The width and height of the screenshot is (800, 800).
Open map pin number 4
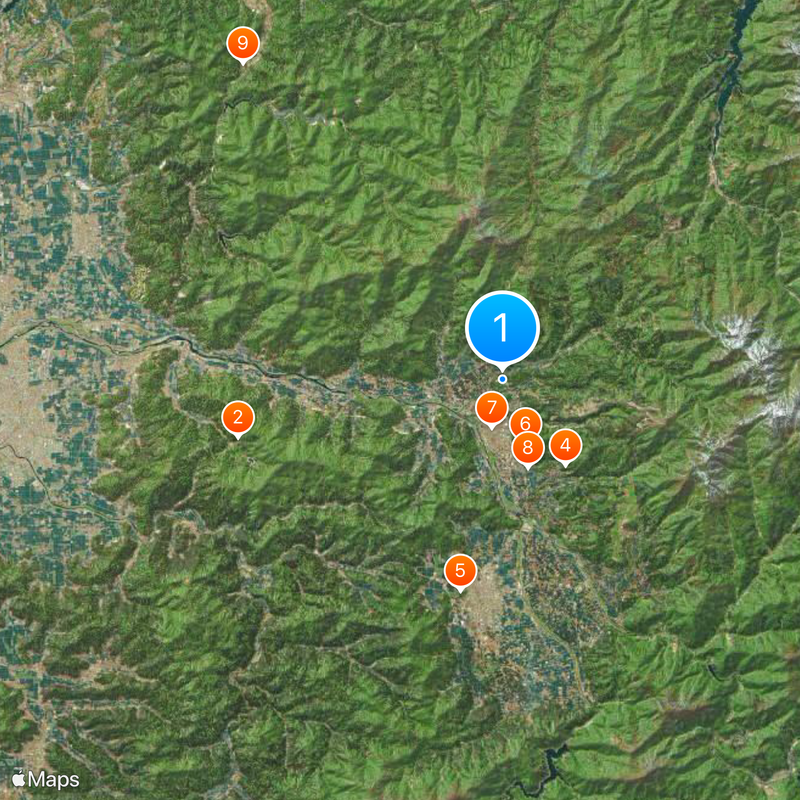[566, 445]
